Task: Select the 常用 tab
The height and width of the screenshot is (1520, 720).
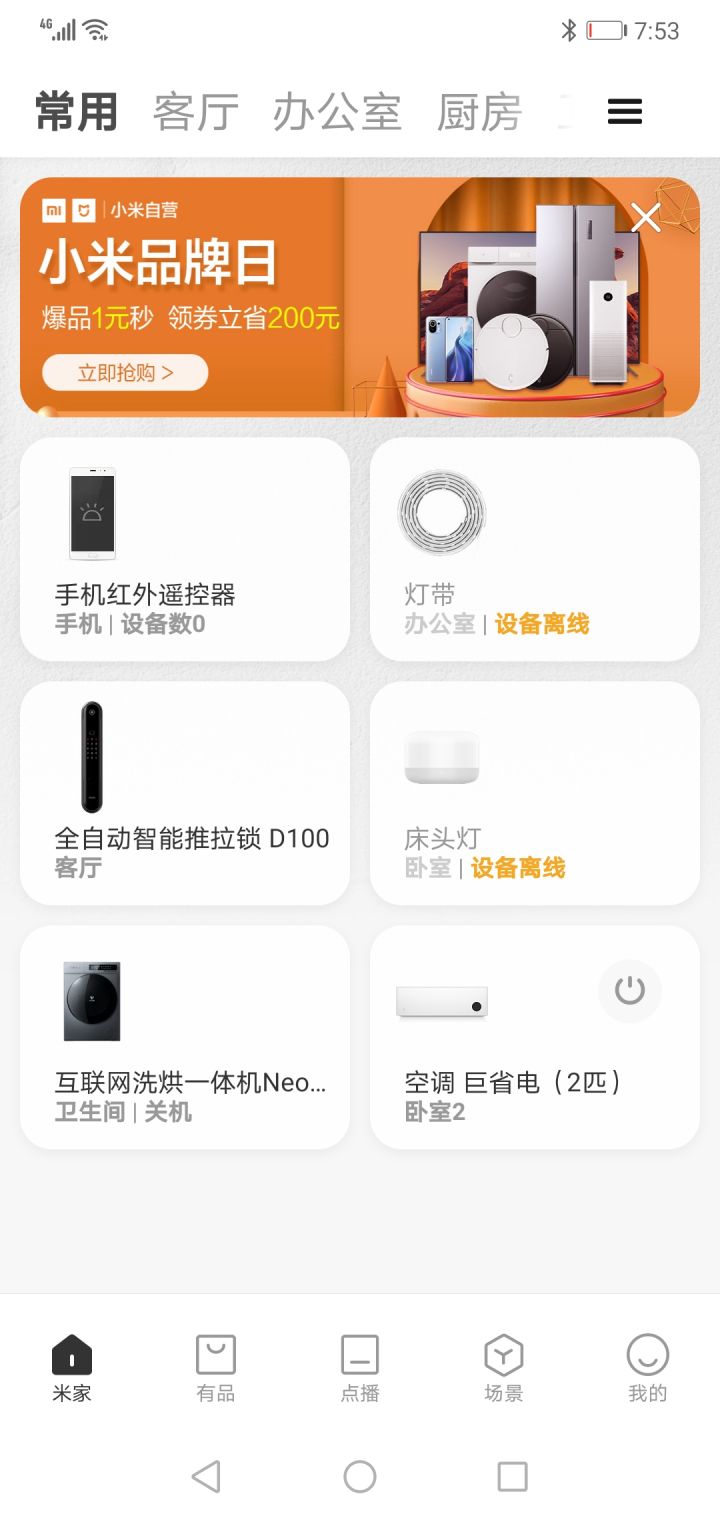Action: click(x=77, y=112)
